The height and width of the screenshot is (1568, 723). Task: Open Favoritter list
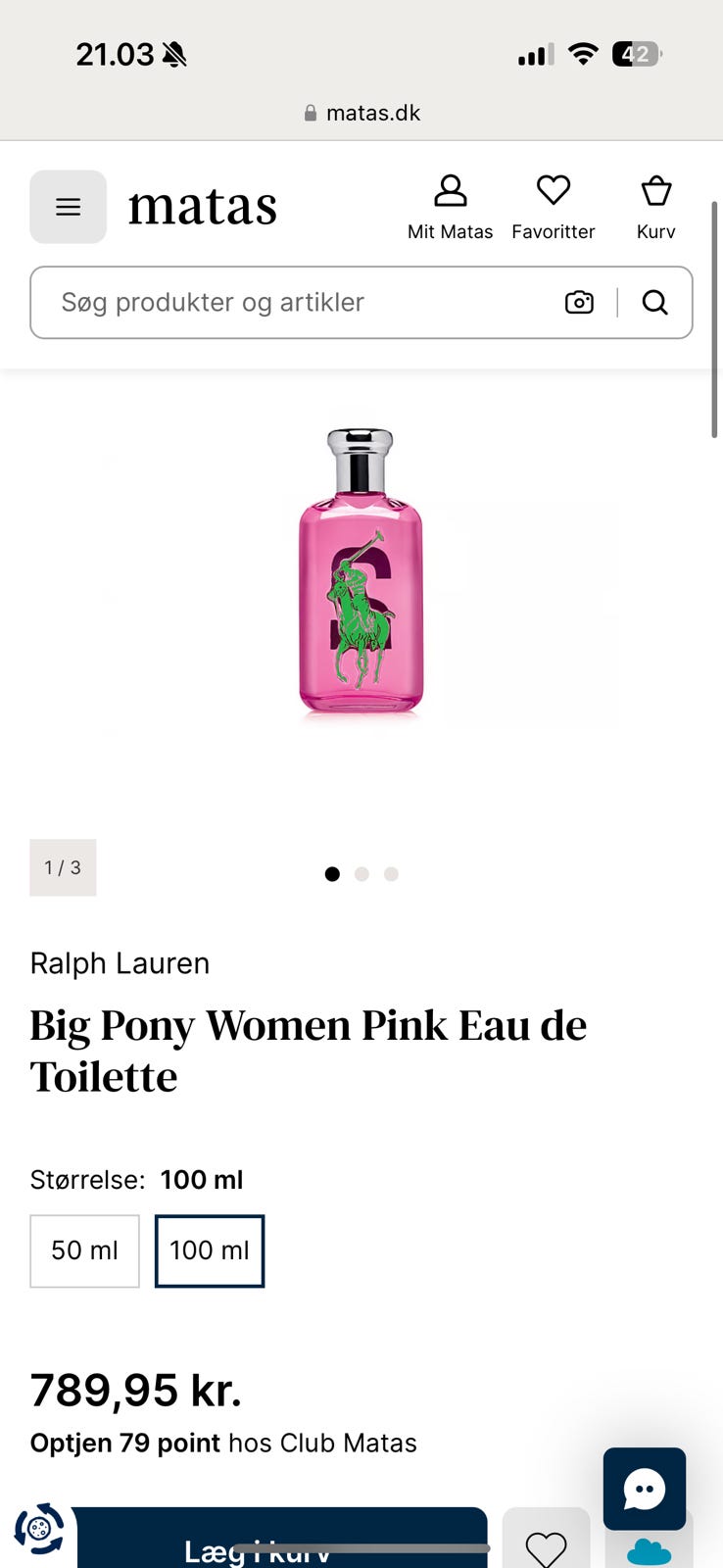point(553,206)
